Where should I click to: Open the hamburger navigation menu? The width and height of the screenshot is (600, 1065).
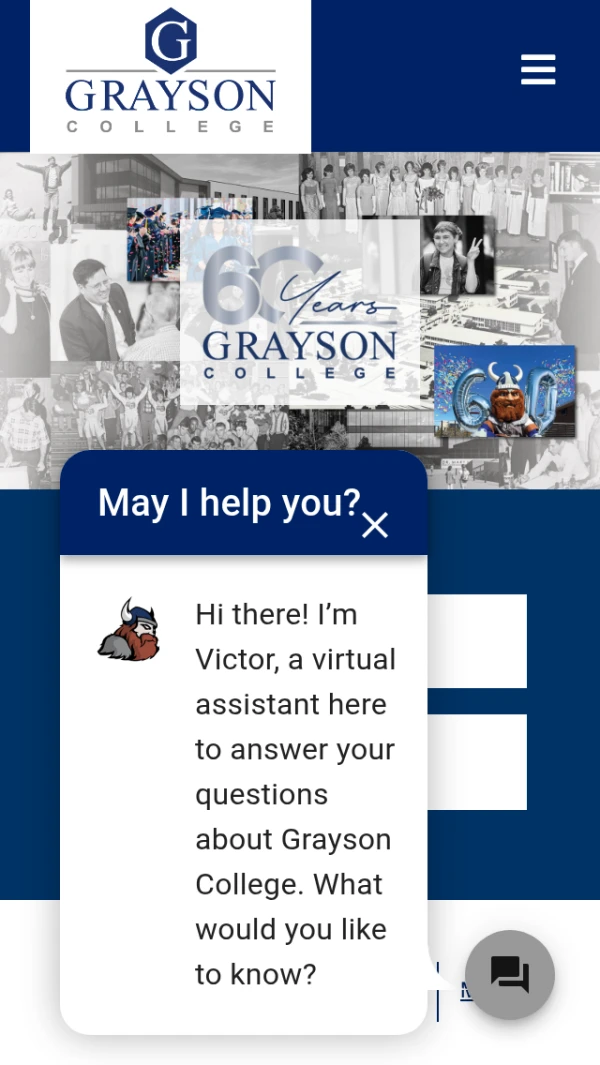(x=538, y=69)
